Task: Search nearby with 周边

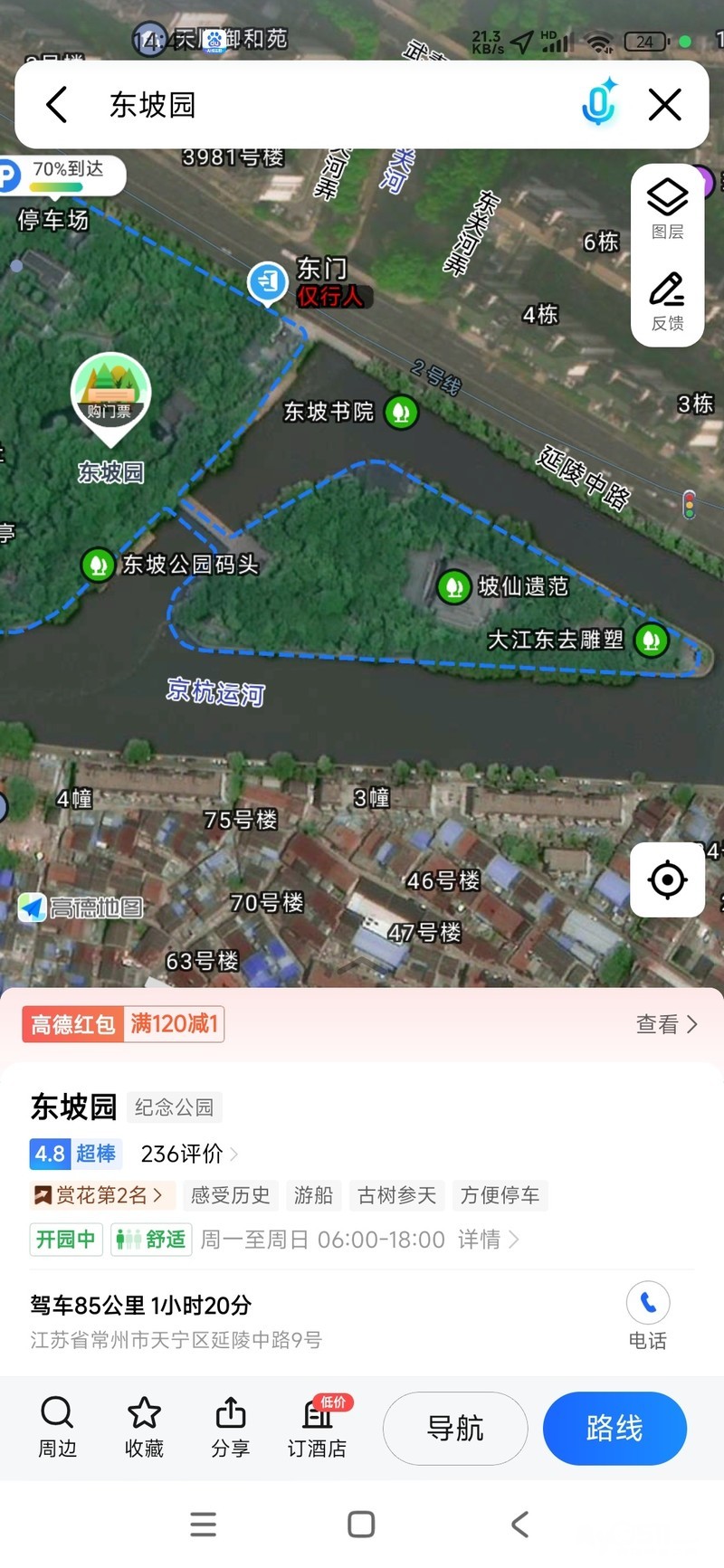Action: coord(57,1427)
